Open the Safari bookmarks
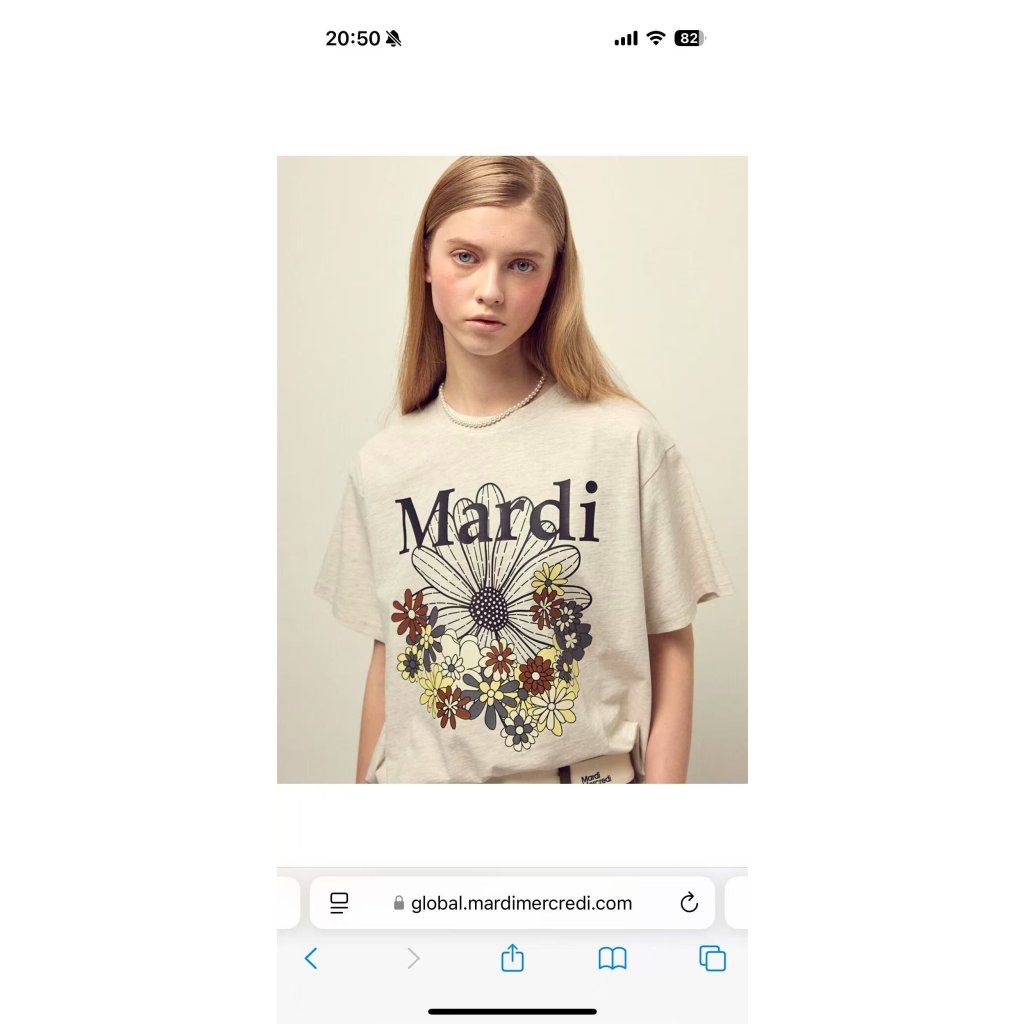 613,959
